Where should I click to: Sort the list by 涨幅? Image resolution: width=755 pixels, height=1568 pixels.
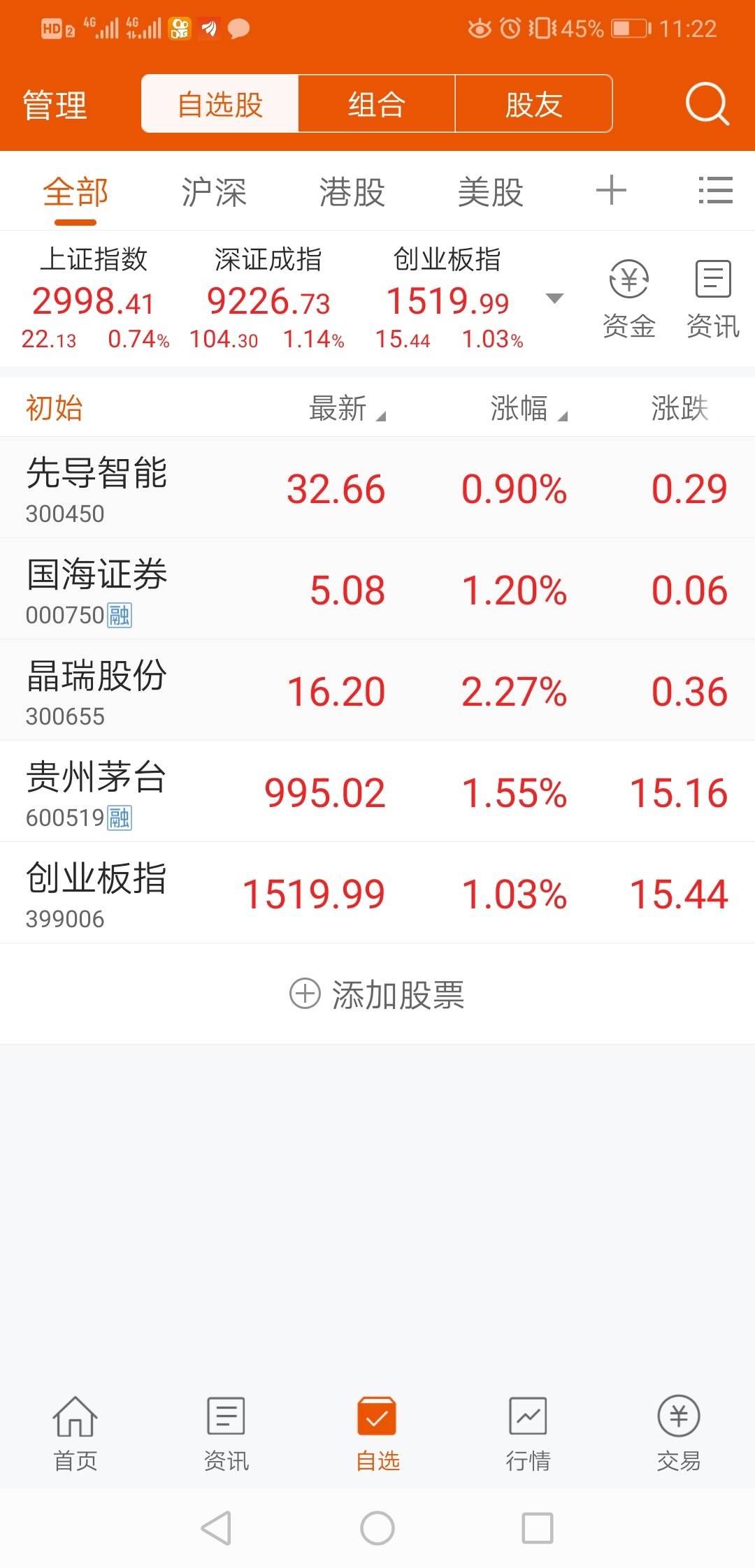(529, 408)
